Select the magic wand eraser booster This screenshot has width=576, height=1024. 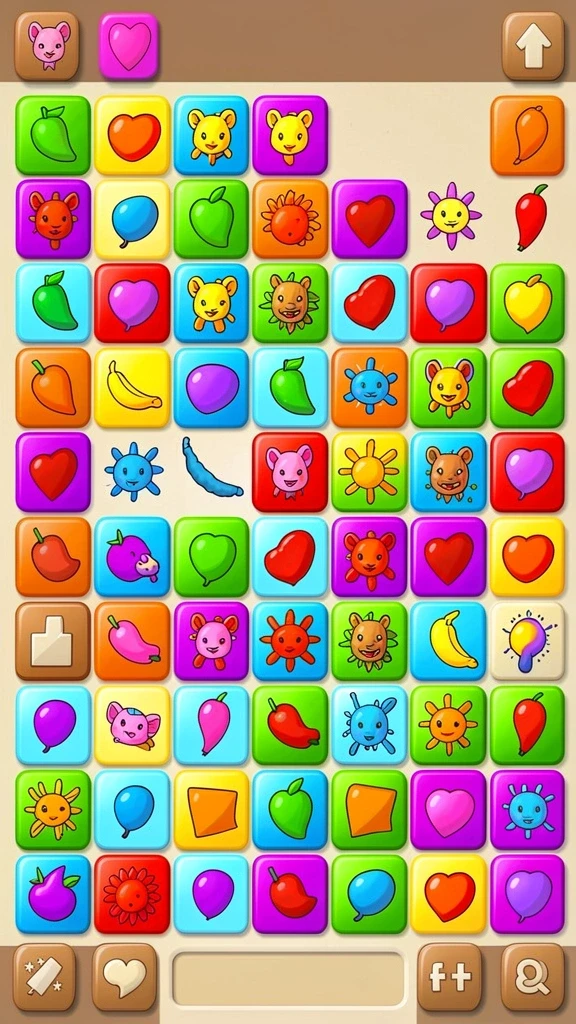click(44, 977)
